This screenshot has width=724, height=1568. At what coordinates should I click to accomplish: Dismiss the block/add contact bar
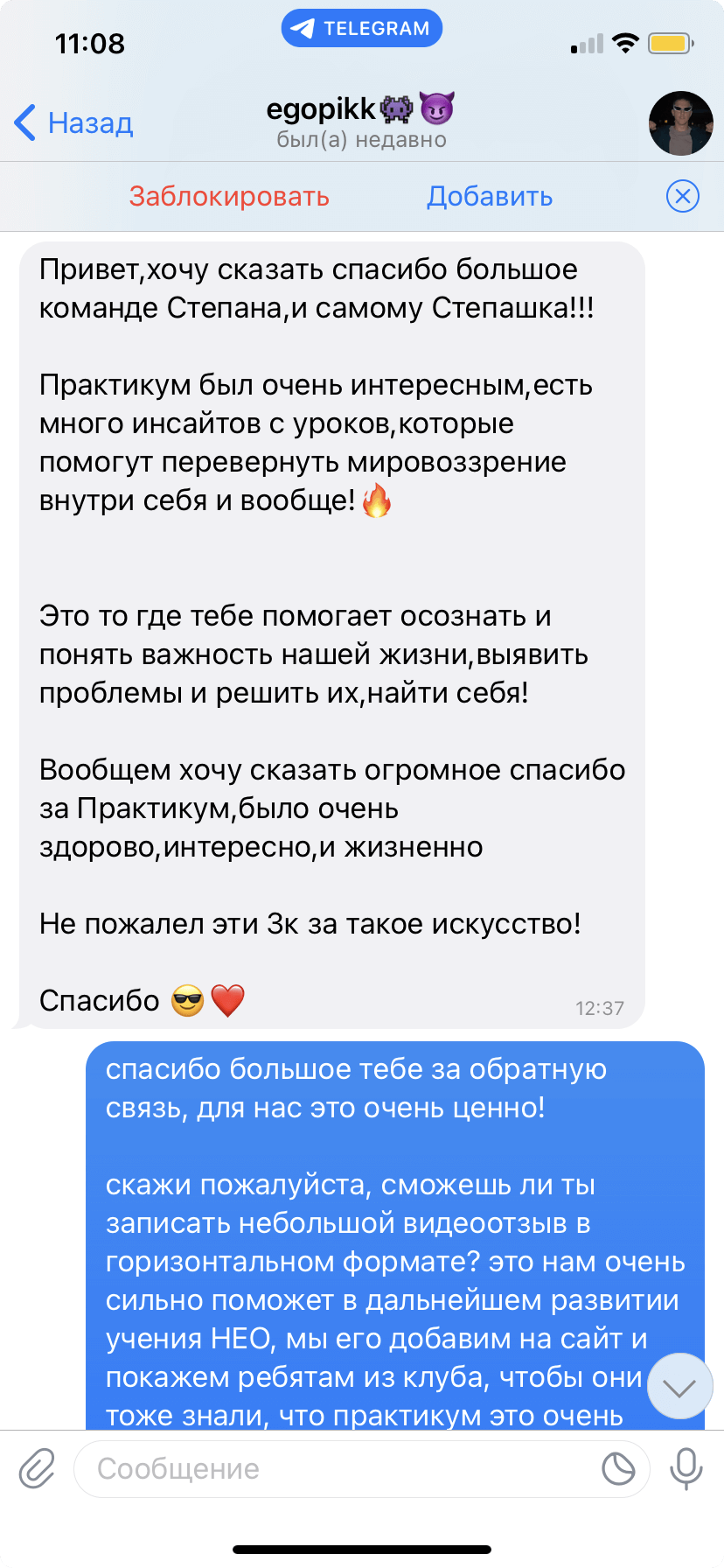682,197
